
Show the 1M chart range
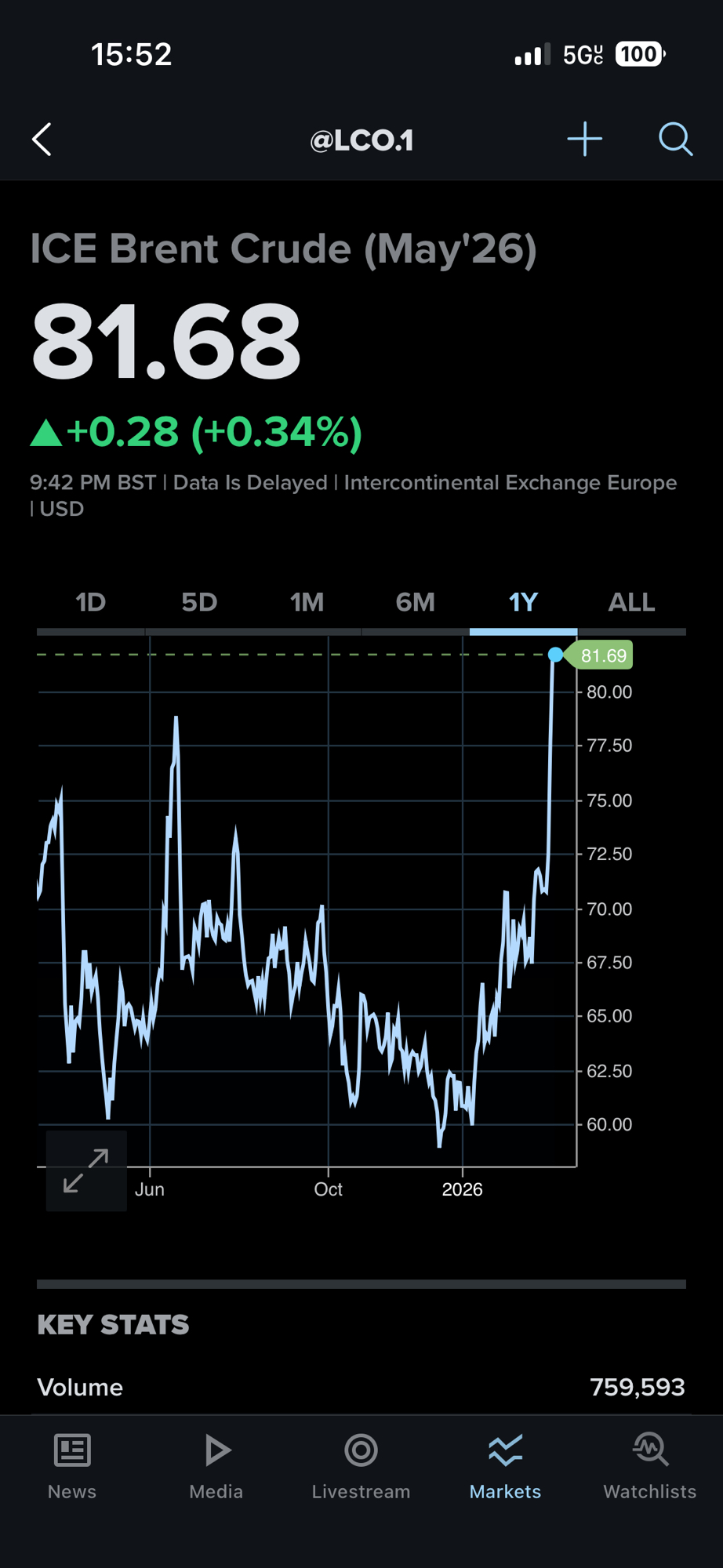coord(307,602)
